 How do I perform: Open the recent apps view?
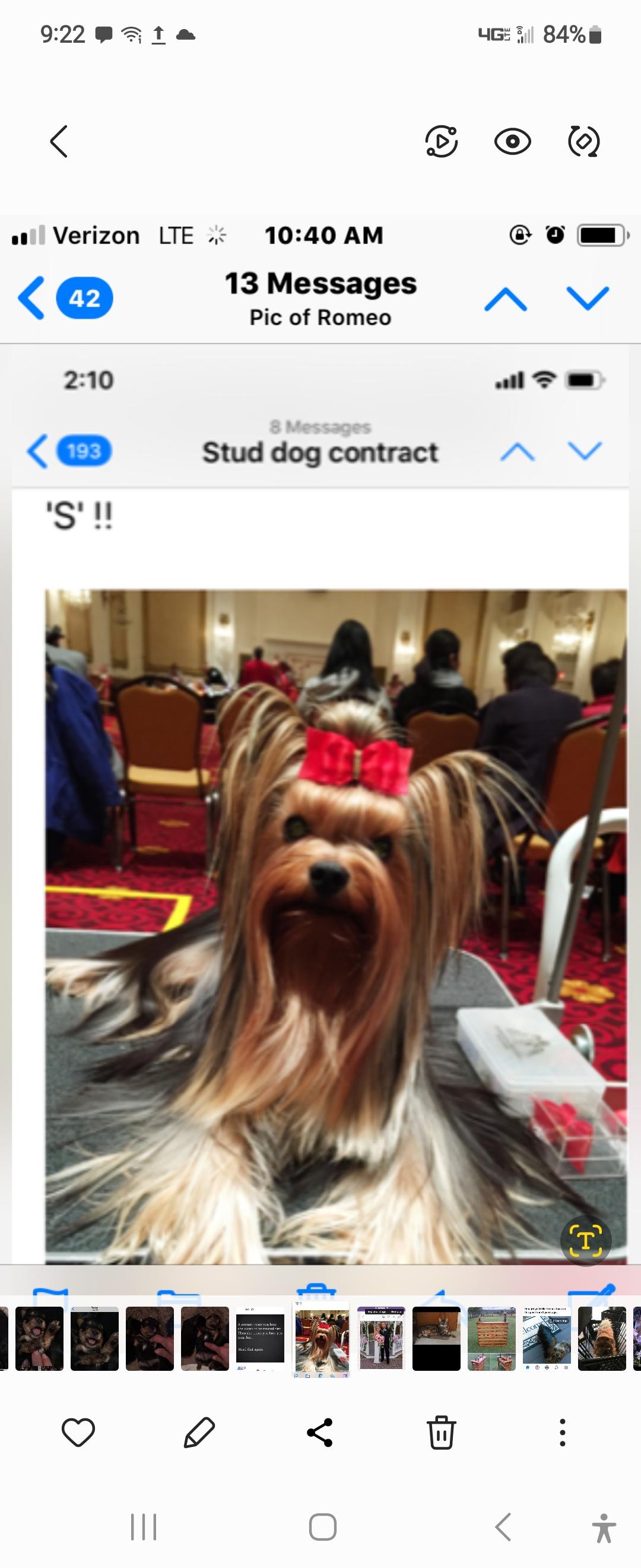click(x=144, y=1526)
